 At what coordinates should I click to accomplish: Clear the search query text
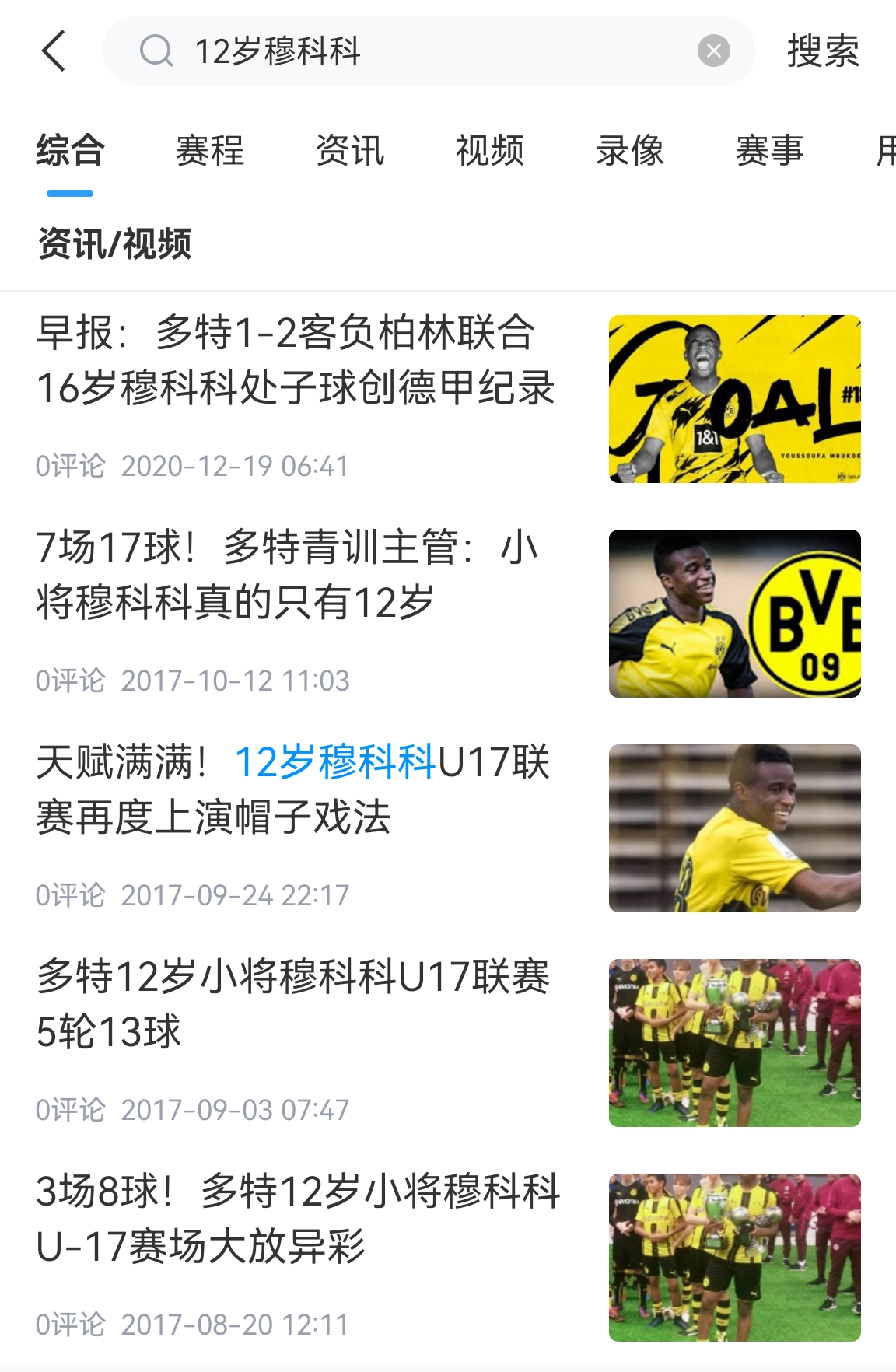713,51
